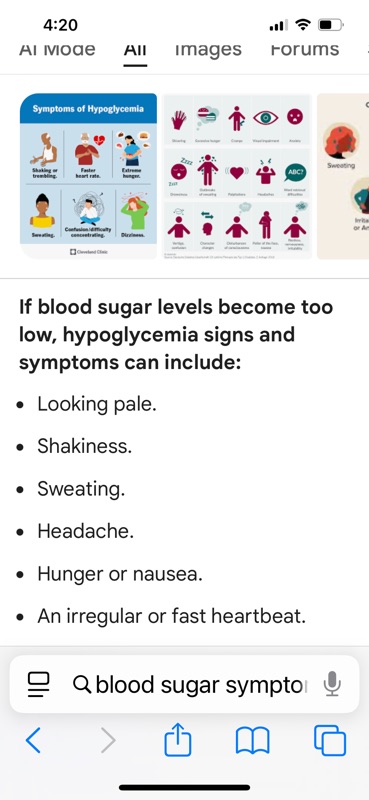Open the Forums tab

(305, 50)
